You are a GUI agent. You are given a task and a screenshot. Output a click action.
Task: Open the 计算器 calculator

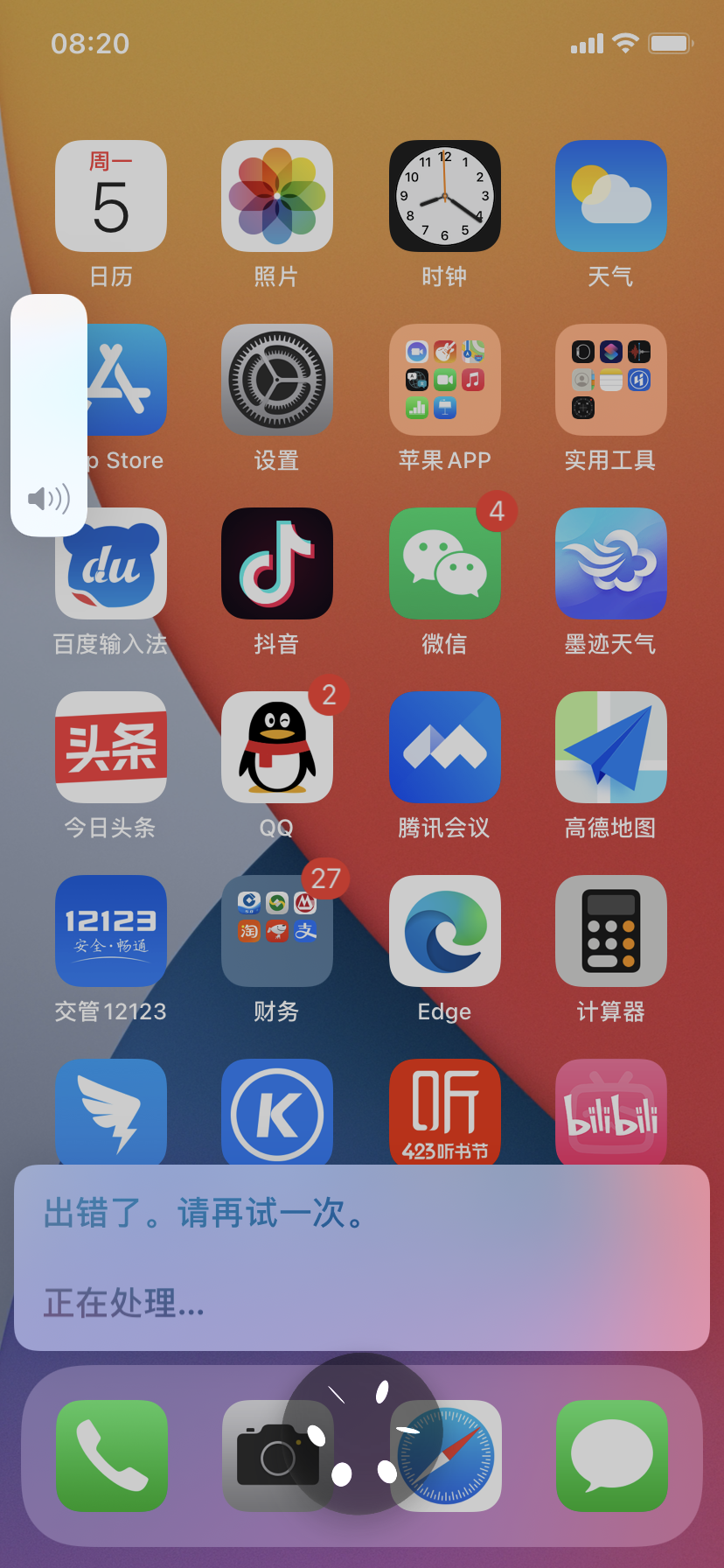click(610, 931)
